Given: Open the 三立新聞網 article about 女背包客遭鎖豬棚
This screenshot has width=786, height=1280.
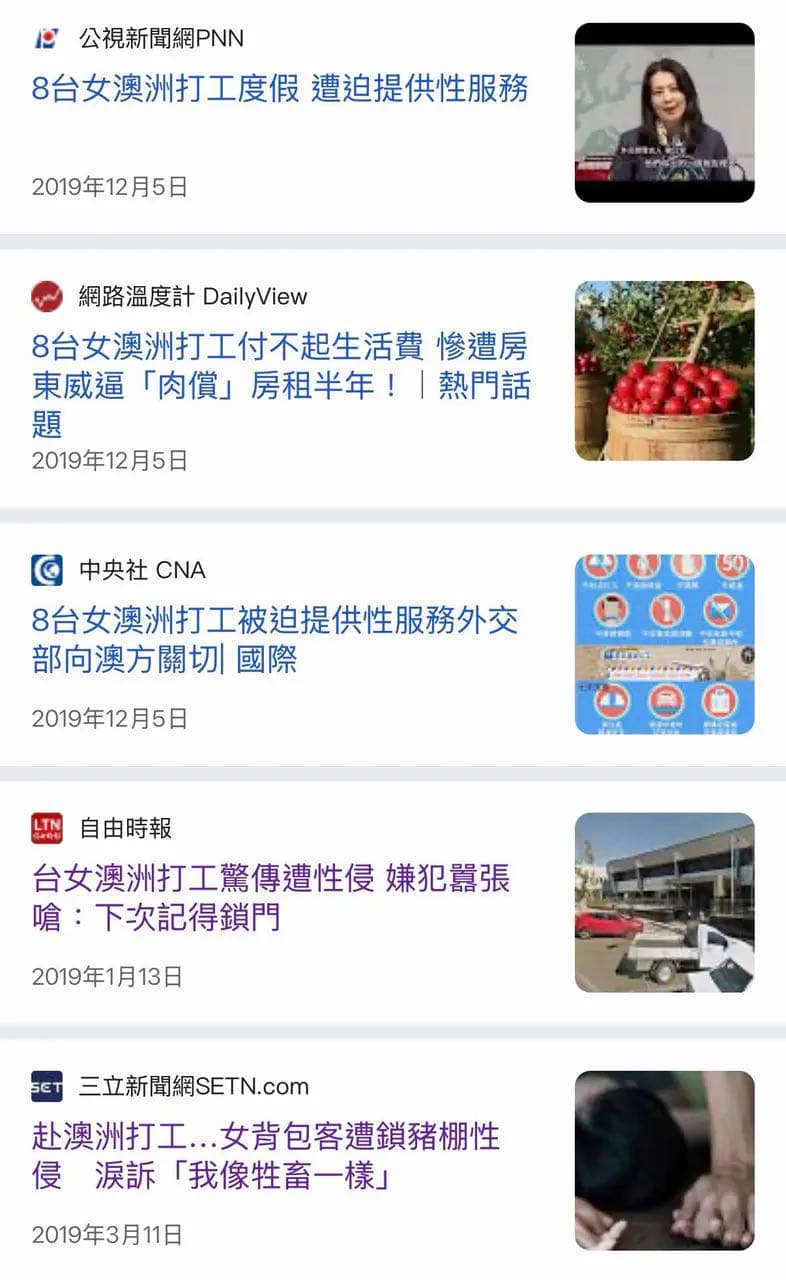Looking at the screenshot, I should click(265, 1156).
